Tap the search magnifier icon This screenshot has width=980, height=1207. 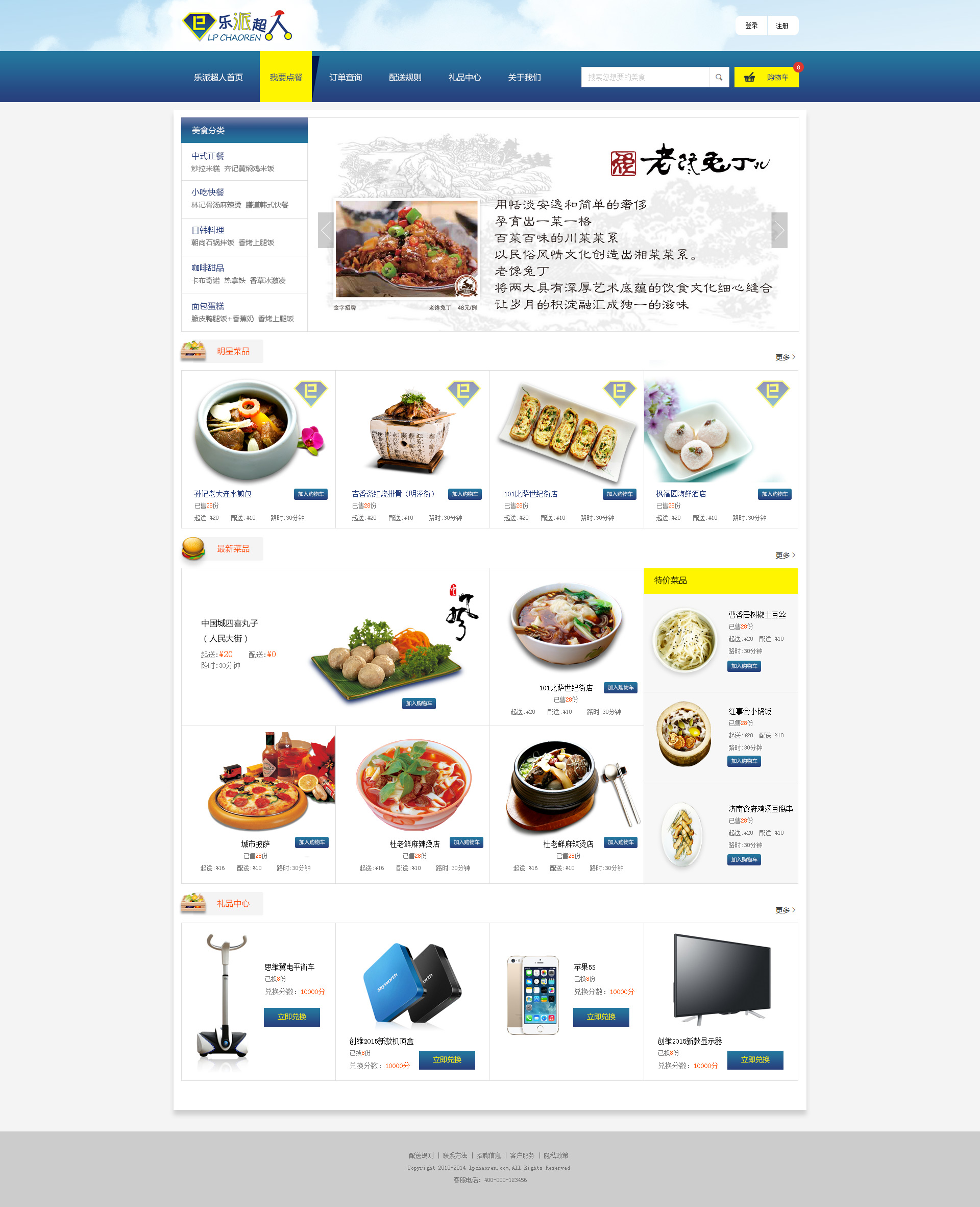pyautogui.click(x=719, y=77)
